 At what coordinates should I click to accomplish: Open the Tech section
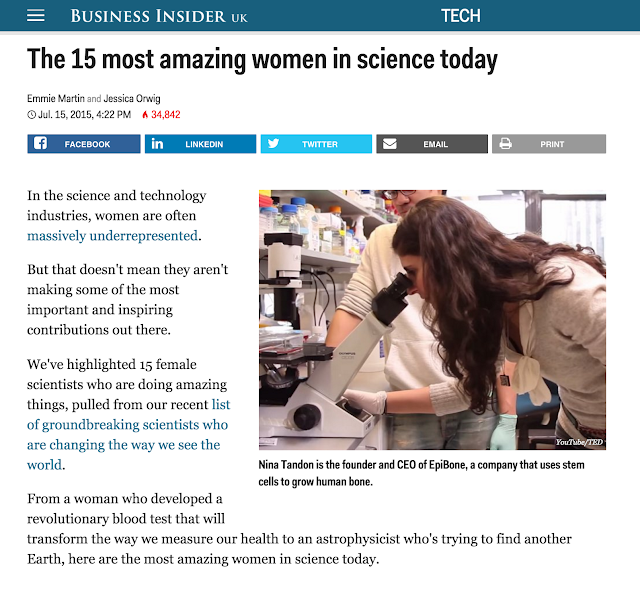pos(461,15)
